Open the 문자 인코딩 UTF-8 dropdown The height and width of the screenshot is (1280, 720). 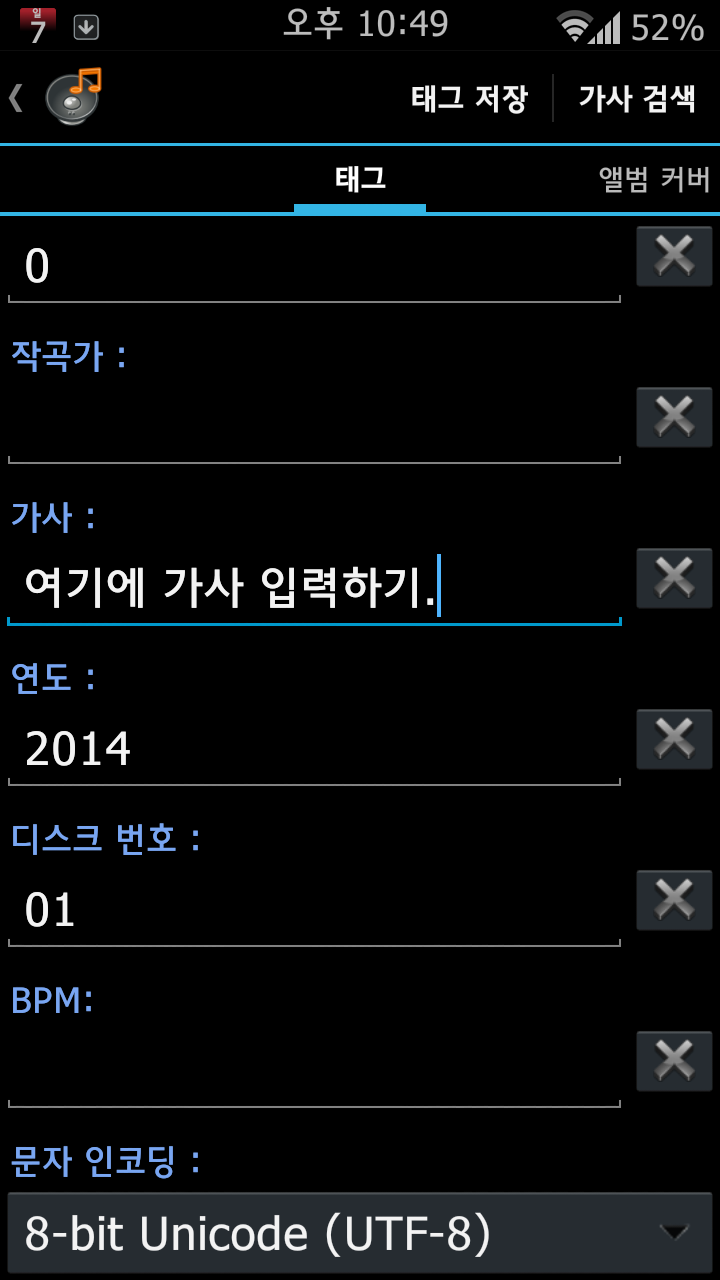[360, 1233]
